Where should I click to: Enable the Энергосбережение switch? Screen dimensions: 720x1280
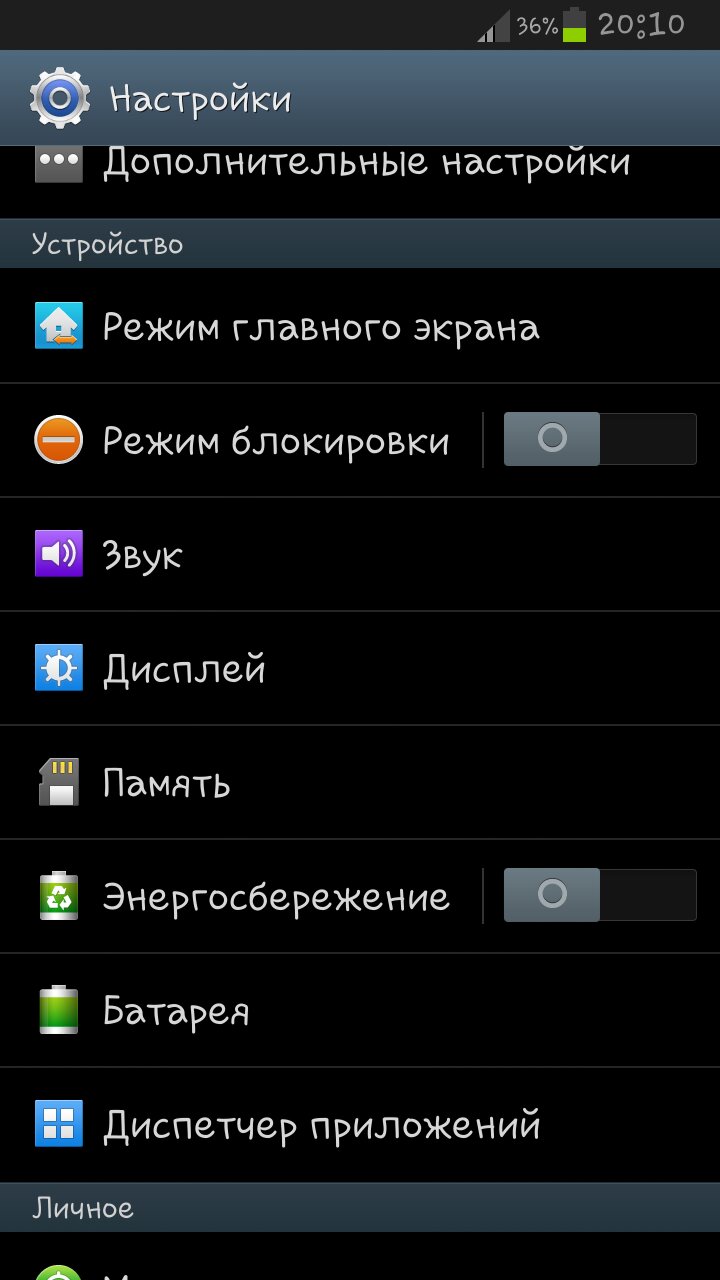click(x=599, y=895)
